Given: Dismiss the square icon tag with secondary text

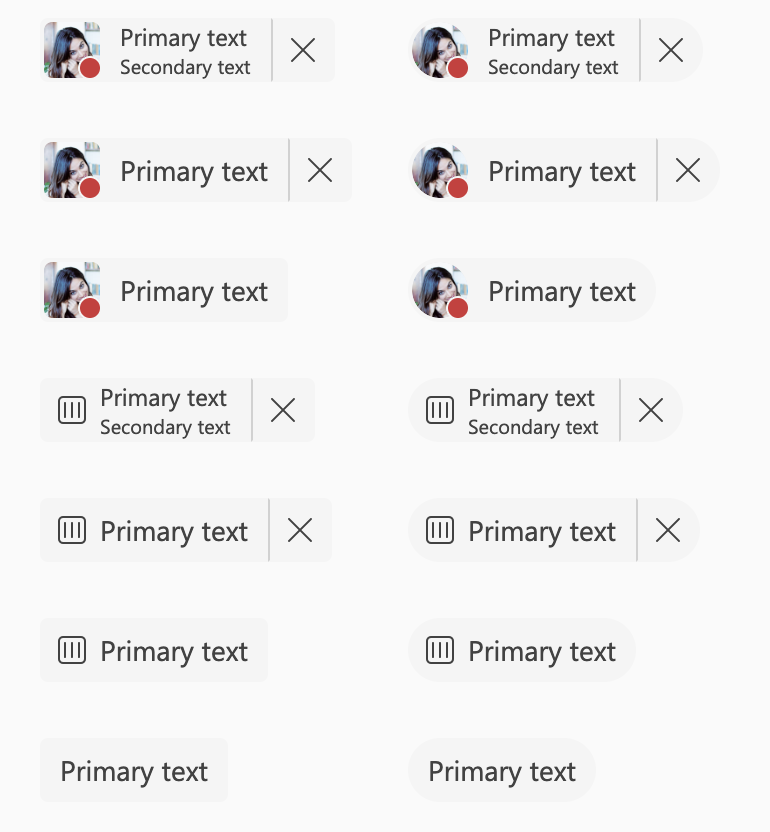Looking at the screenshot, I should point(283,410).
